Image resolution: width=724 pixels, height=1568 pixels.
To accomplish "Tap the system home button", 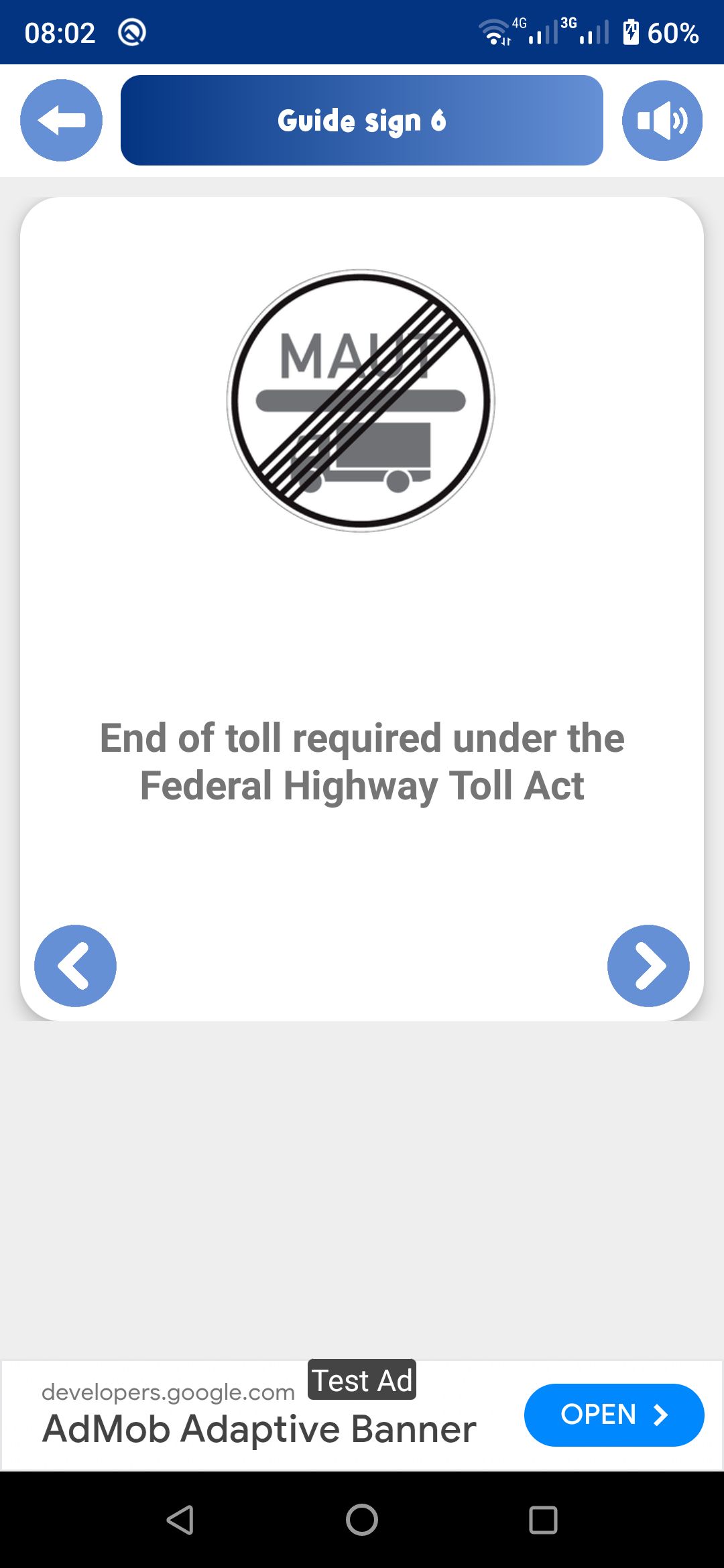I will click(362, 1520).
